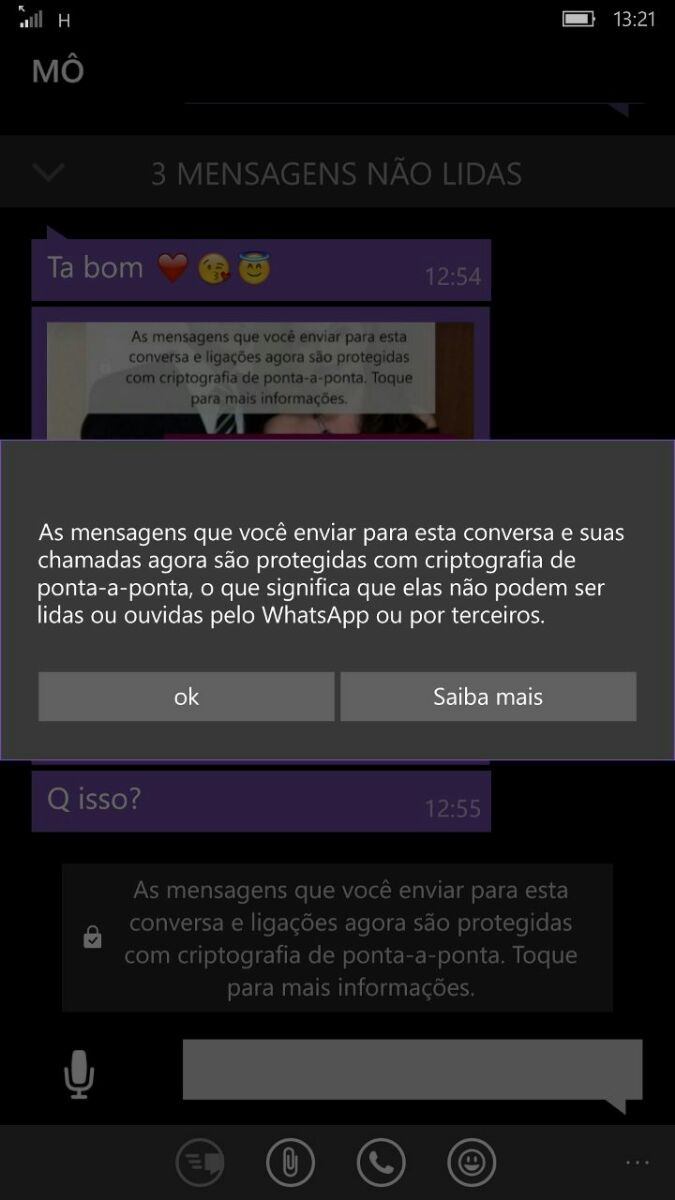Open the quick replies icon in toolbar
The image size is (675, 1200).
[200, 1162]
